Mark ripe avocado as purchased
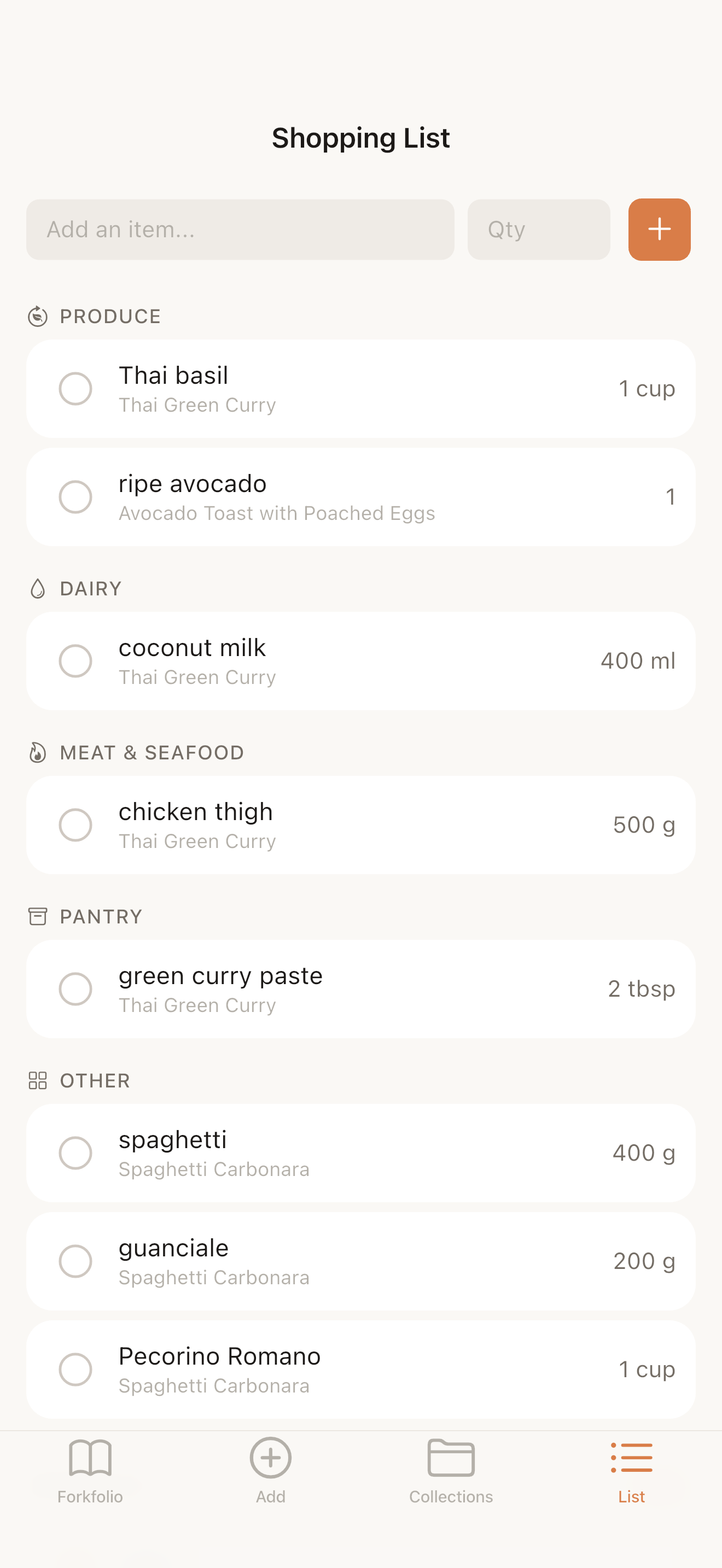The image size is (722, 1568). [76, 496]
